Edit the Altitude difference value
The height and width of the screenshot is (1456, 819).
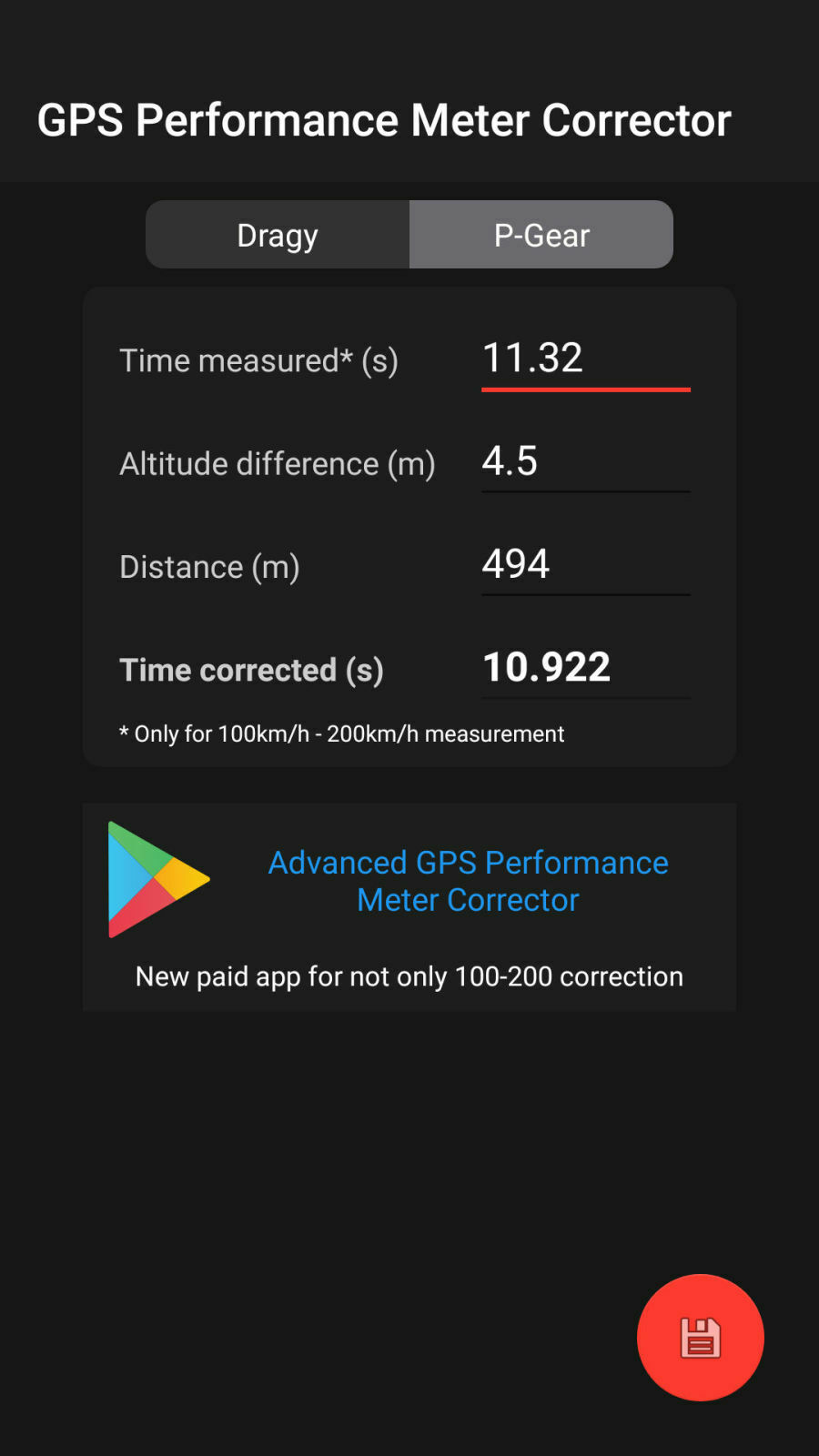585,461
